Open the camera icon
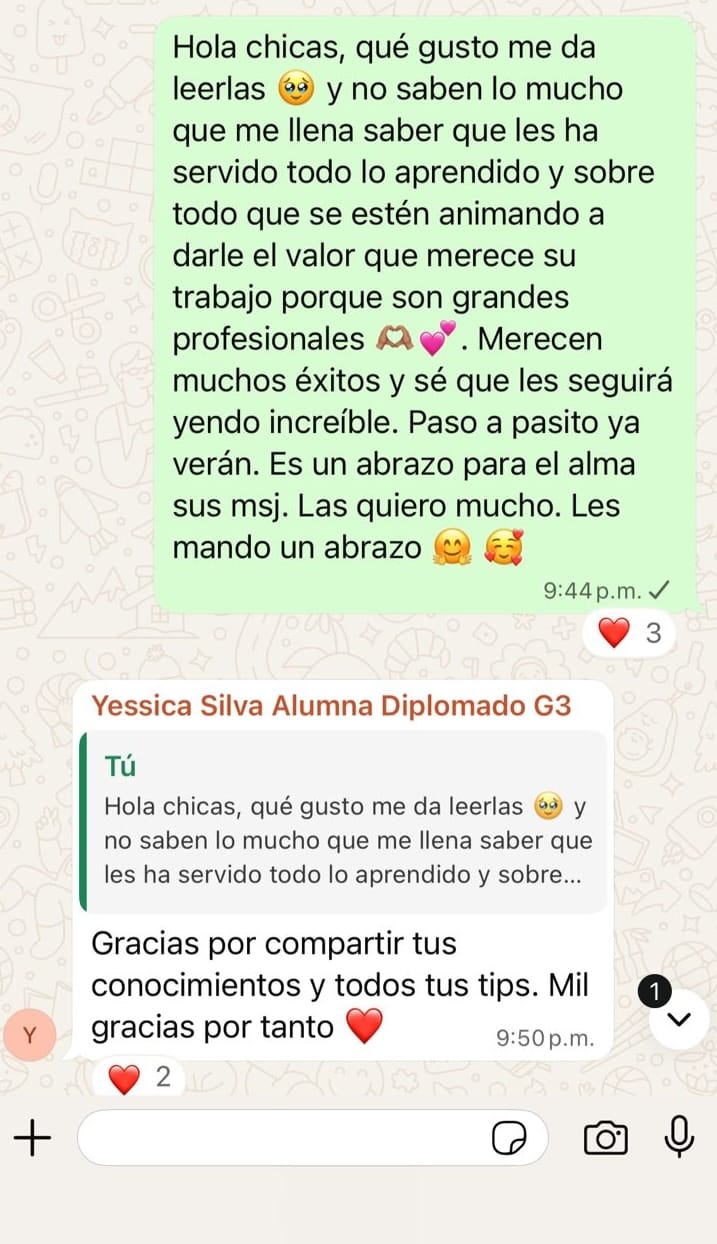The width and height of the screenshot is (717, 1244). tap(605, 1138)
